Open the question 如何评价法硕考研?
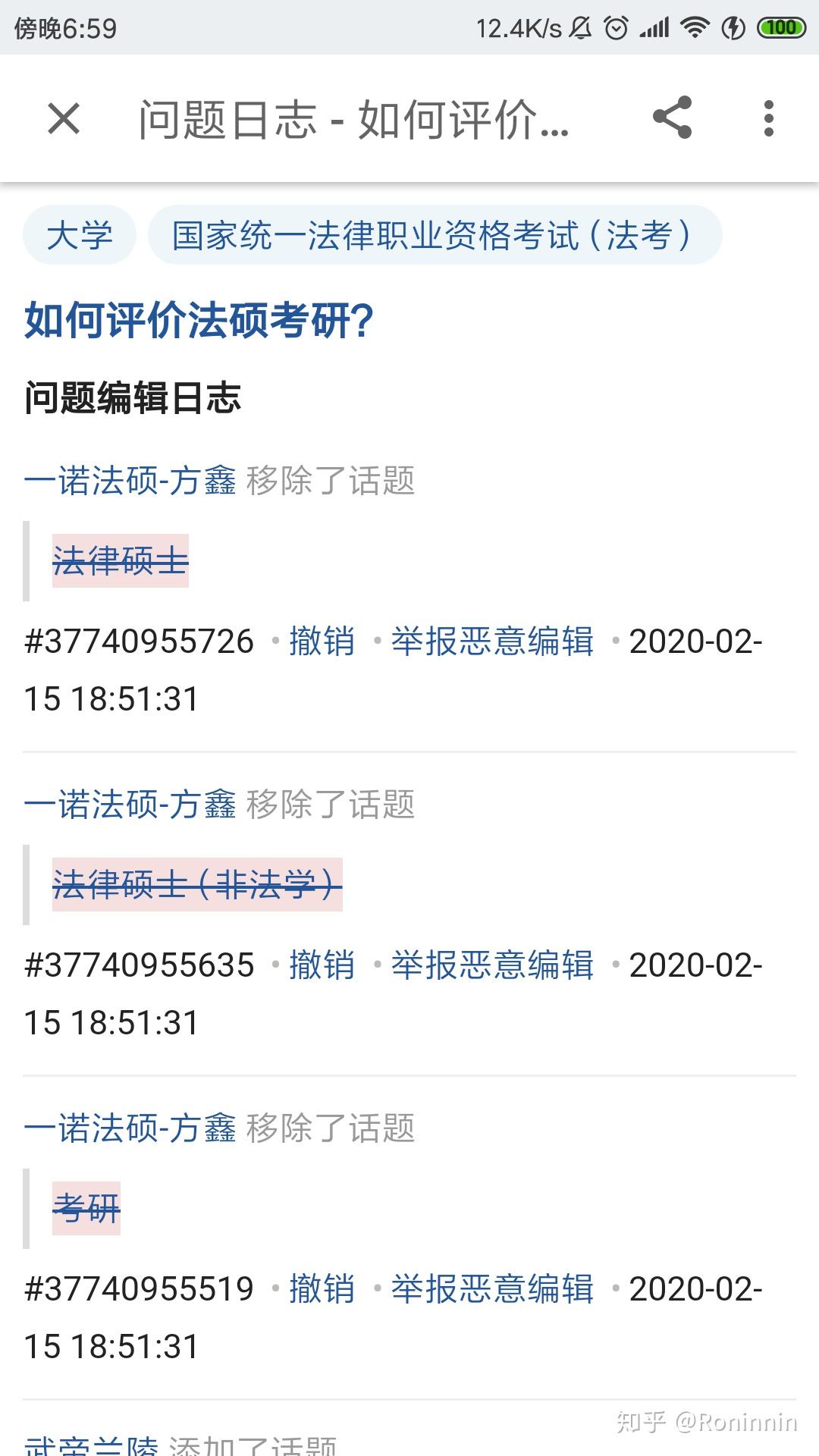Viewport: 819px width, 1456px height. click(199, 320)
